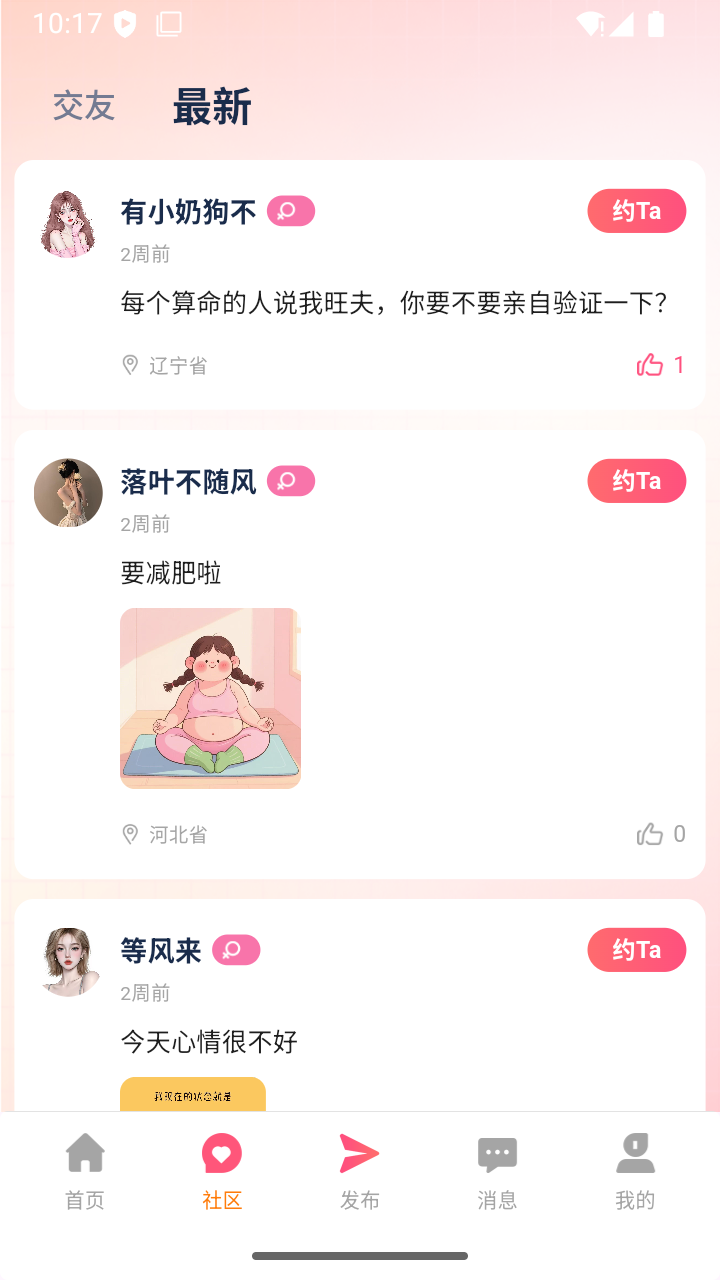Tap the screen cast icon in status bar
720x1280 pixels.
[168, 24]
